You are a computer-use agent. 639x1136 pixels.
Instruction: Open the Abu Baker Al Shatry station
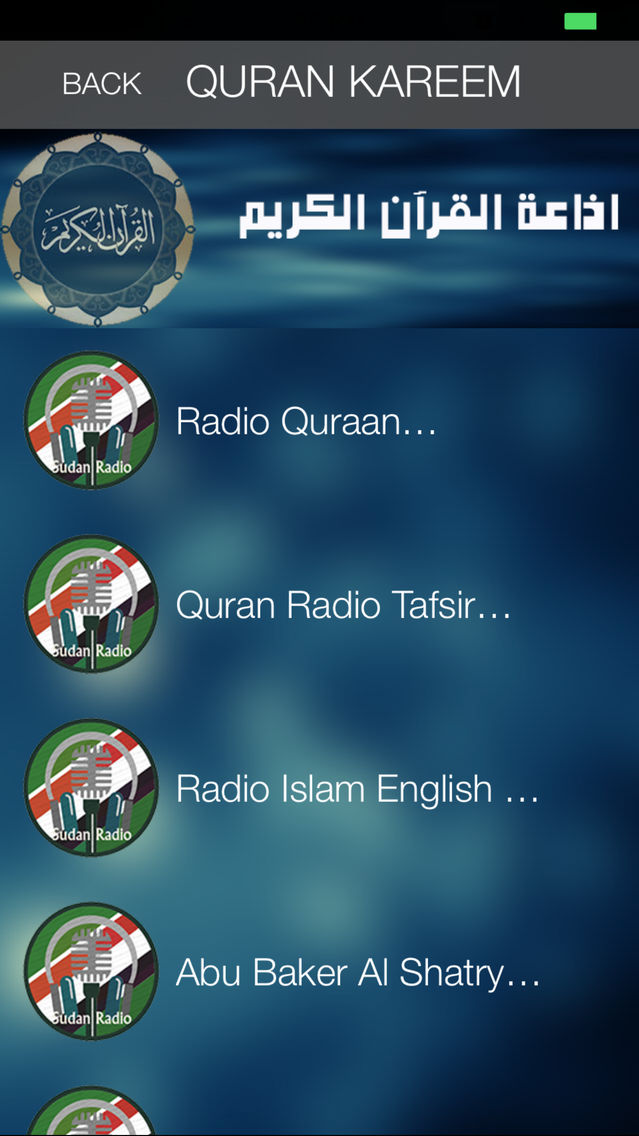point(320,972)
